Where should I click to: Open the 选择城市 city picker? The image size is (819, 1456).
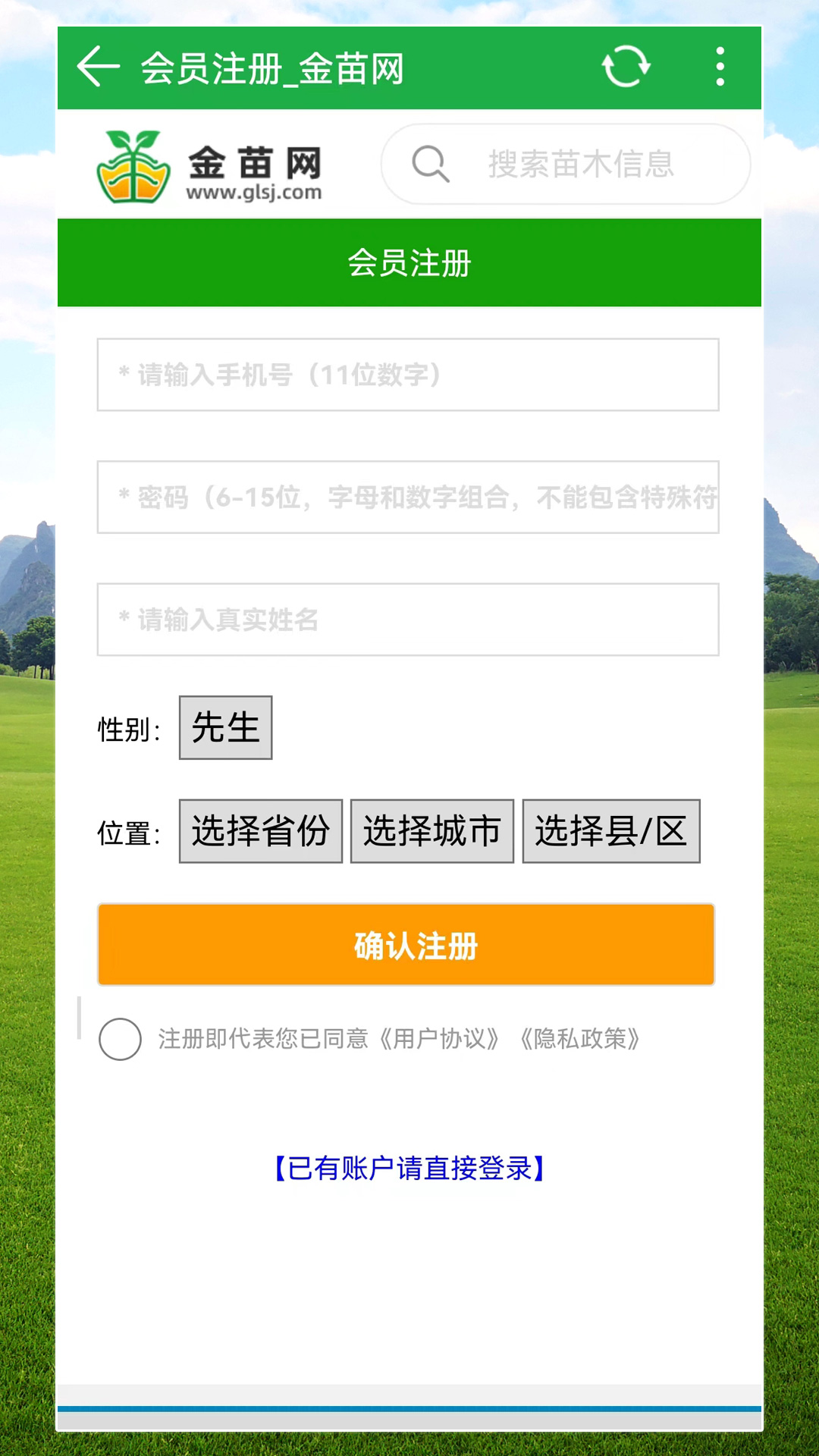431,831
